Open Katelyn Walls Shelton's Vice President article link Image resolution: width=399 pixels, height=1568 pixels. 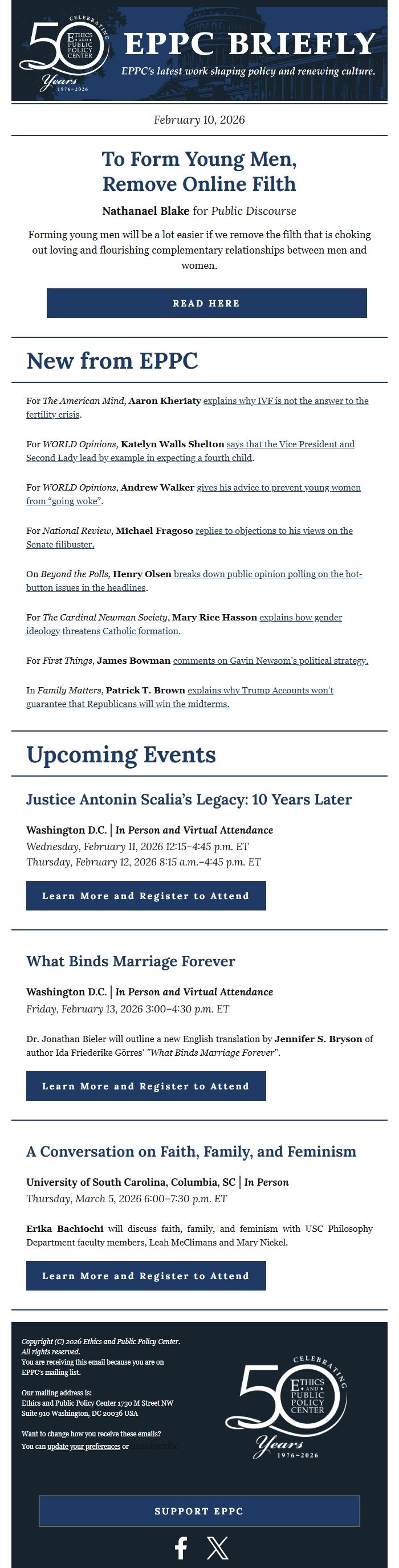point(290,444)
